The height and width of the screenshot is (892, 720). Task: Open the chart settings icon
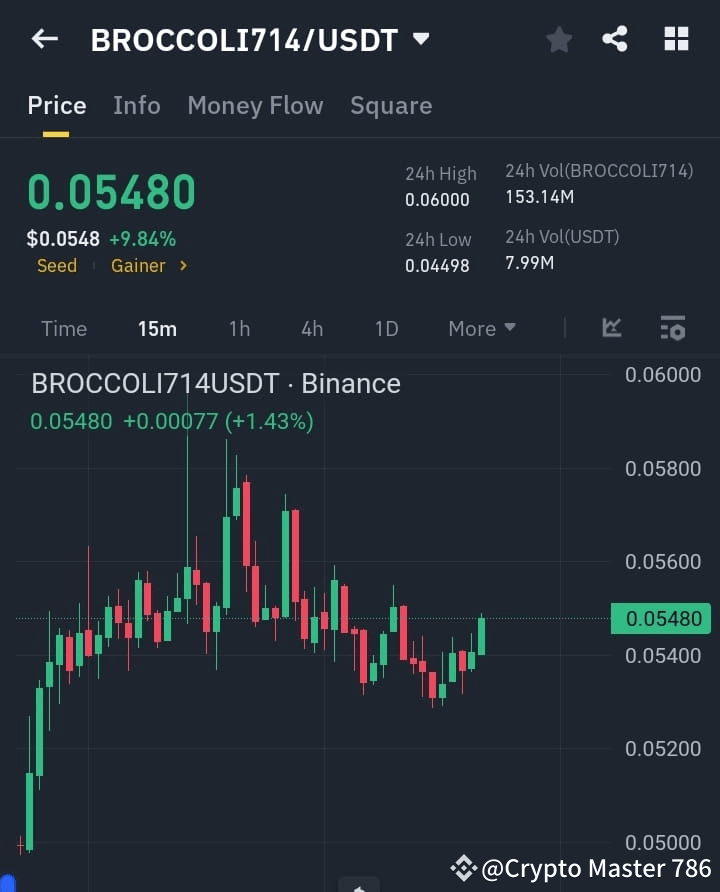[x=672, y=328]
